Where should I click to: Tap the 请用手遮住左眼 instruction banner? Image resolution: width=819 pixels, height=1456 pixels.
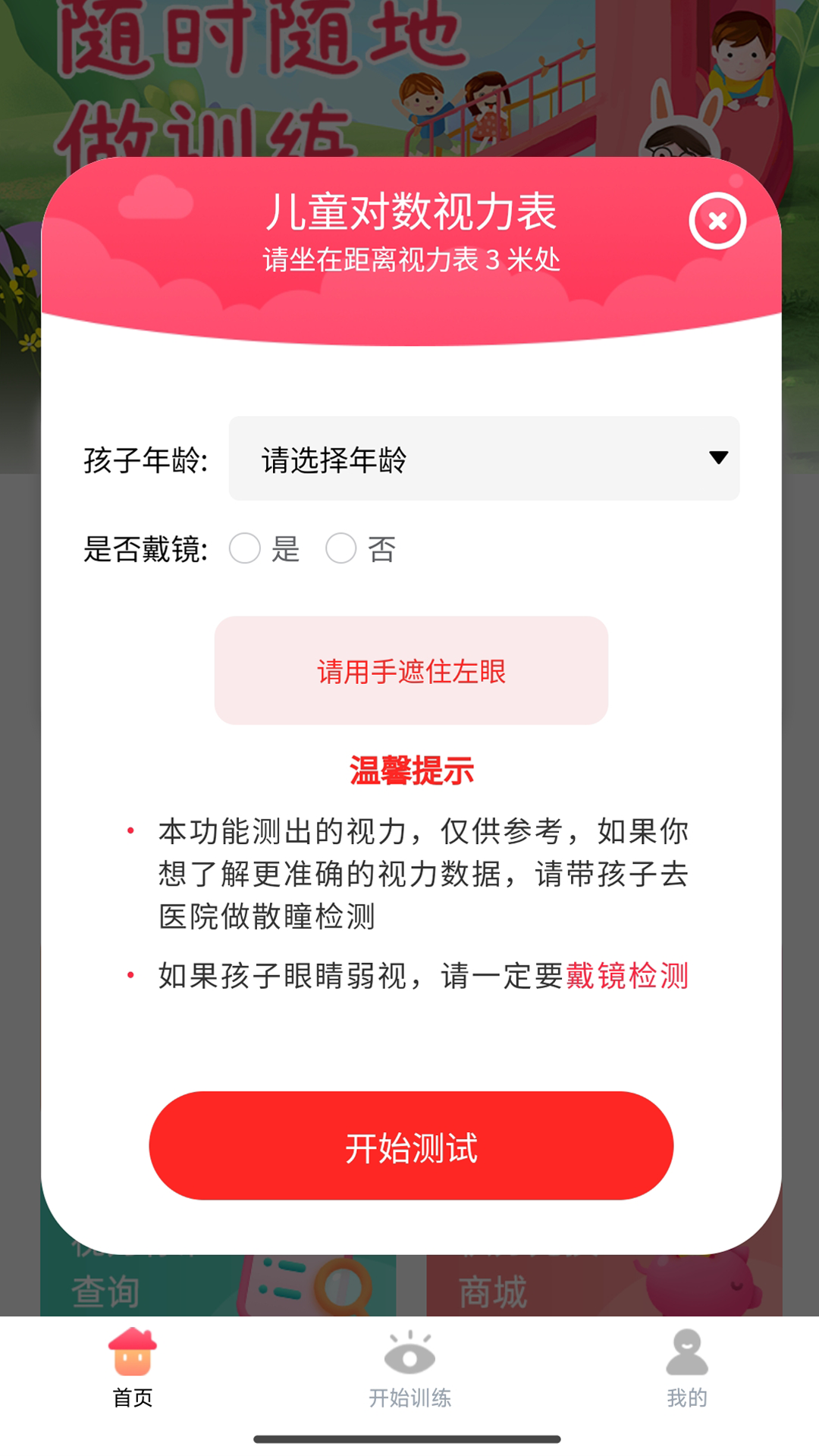point(409,670)
